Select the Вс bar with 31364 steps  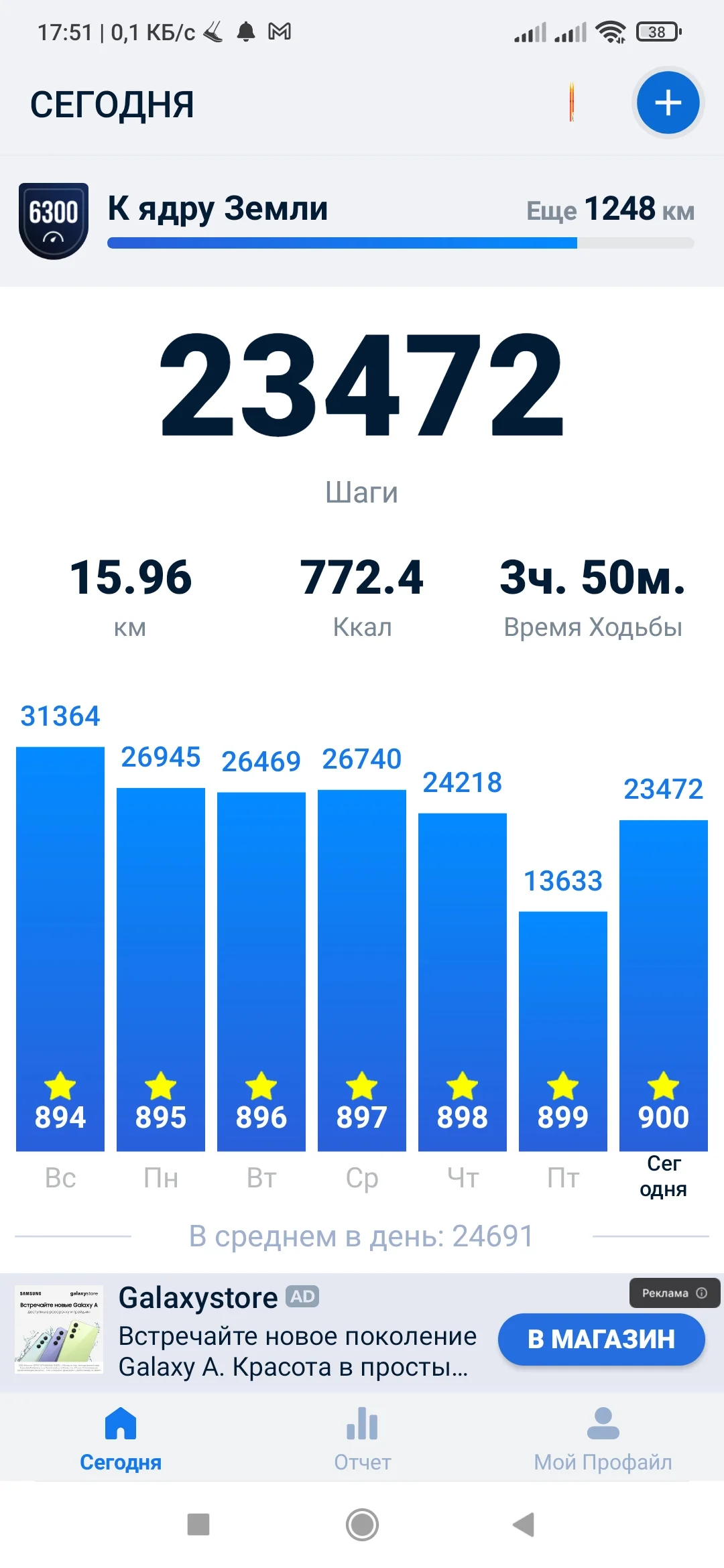coord(60,948)
